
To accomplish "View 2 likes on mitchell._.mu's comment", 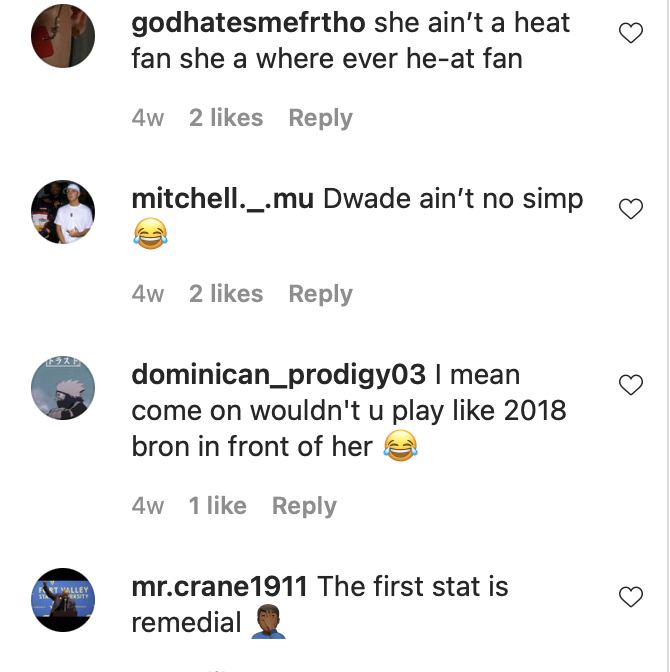I will point(226,294).
